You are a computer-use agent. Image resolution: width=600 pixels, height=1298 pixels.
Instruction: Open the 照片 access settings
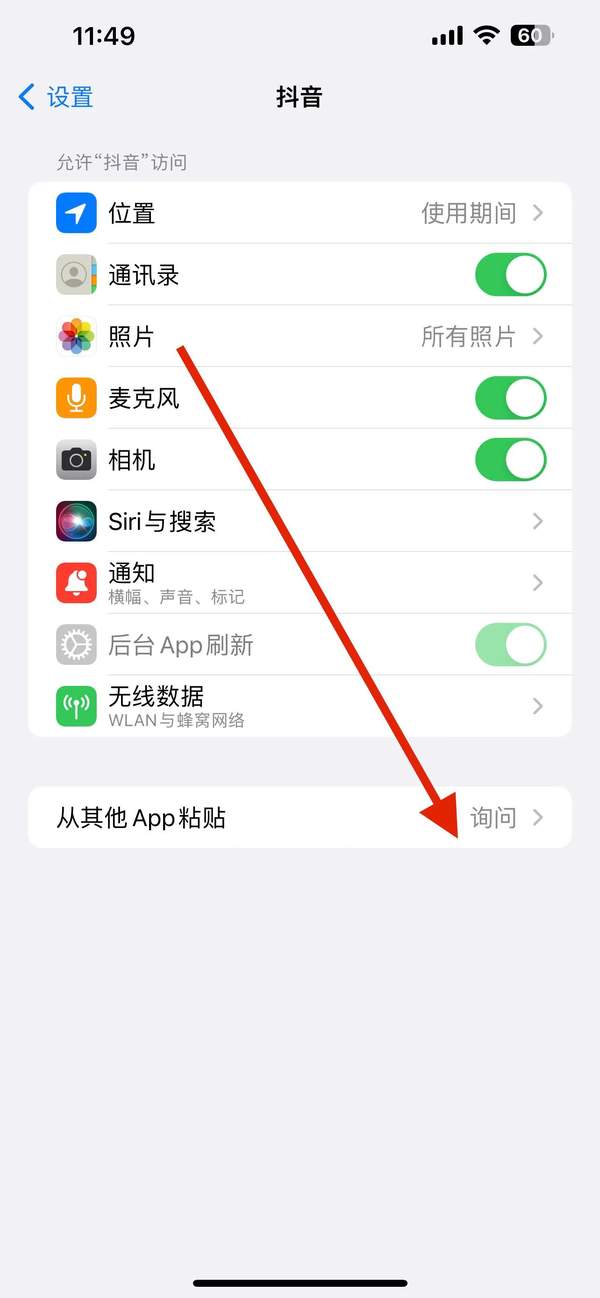300,337
